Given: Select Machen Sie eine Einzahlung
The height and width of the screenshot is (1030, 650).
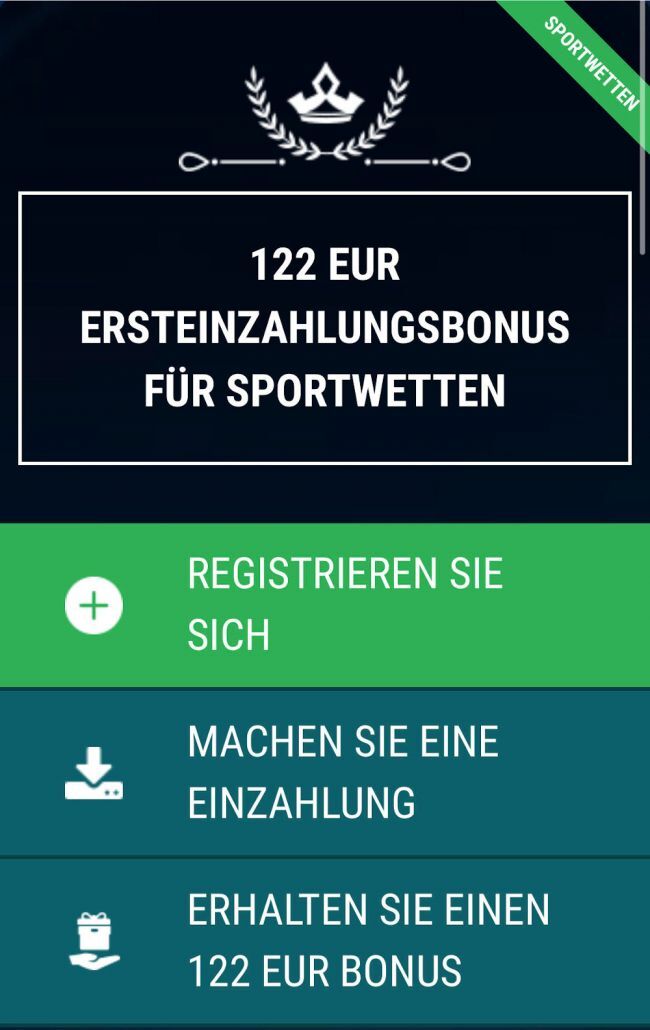Looking at the screenshot, I should [325, 772].
